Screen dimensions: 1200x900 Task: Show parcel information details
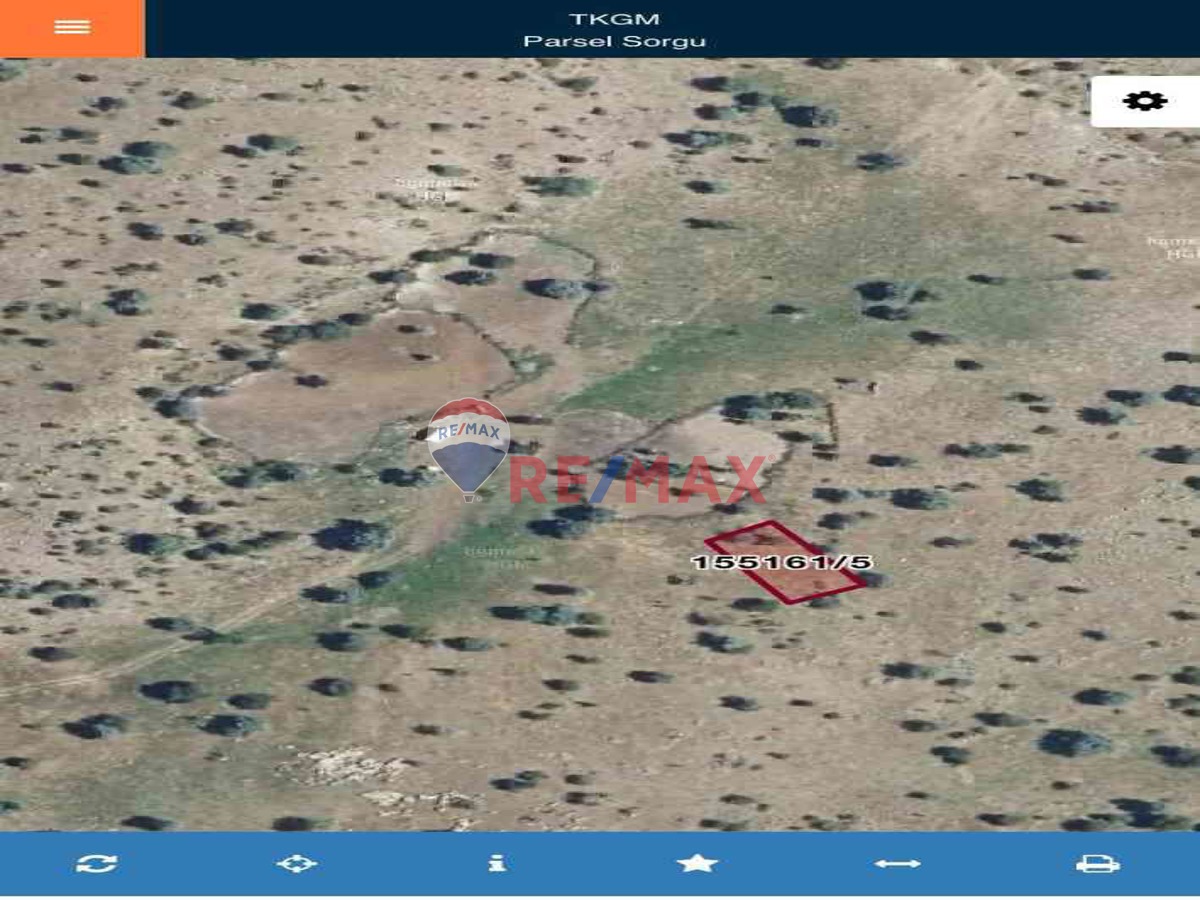(497, 863)
